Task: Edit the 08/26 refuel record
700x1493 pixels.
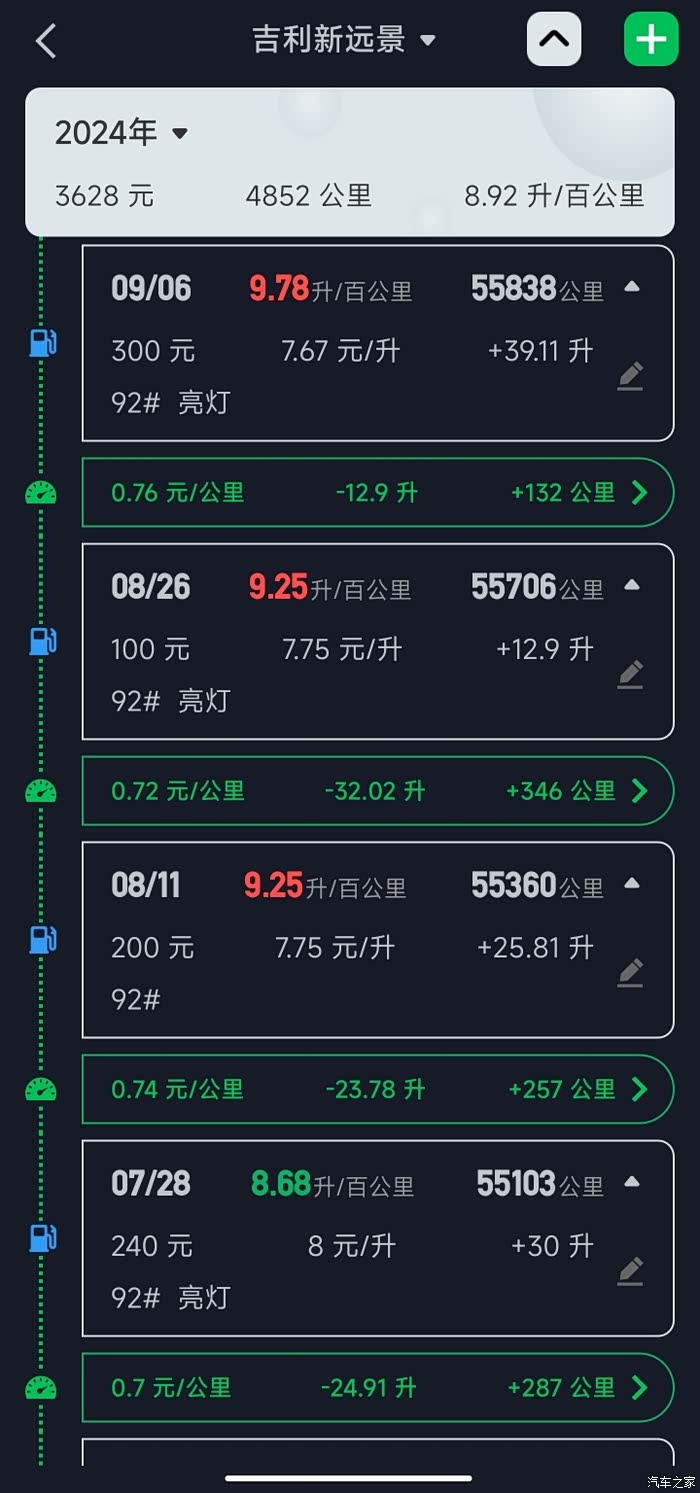Action: pyautogui.click(x=630, y=675)
